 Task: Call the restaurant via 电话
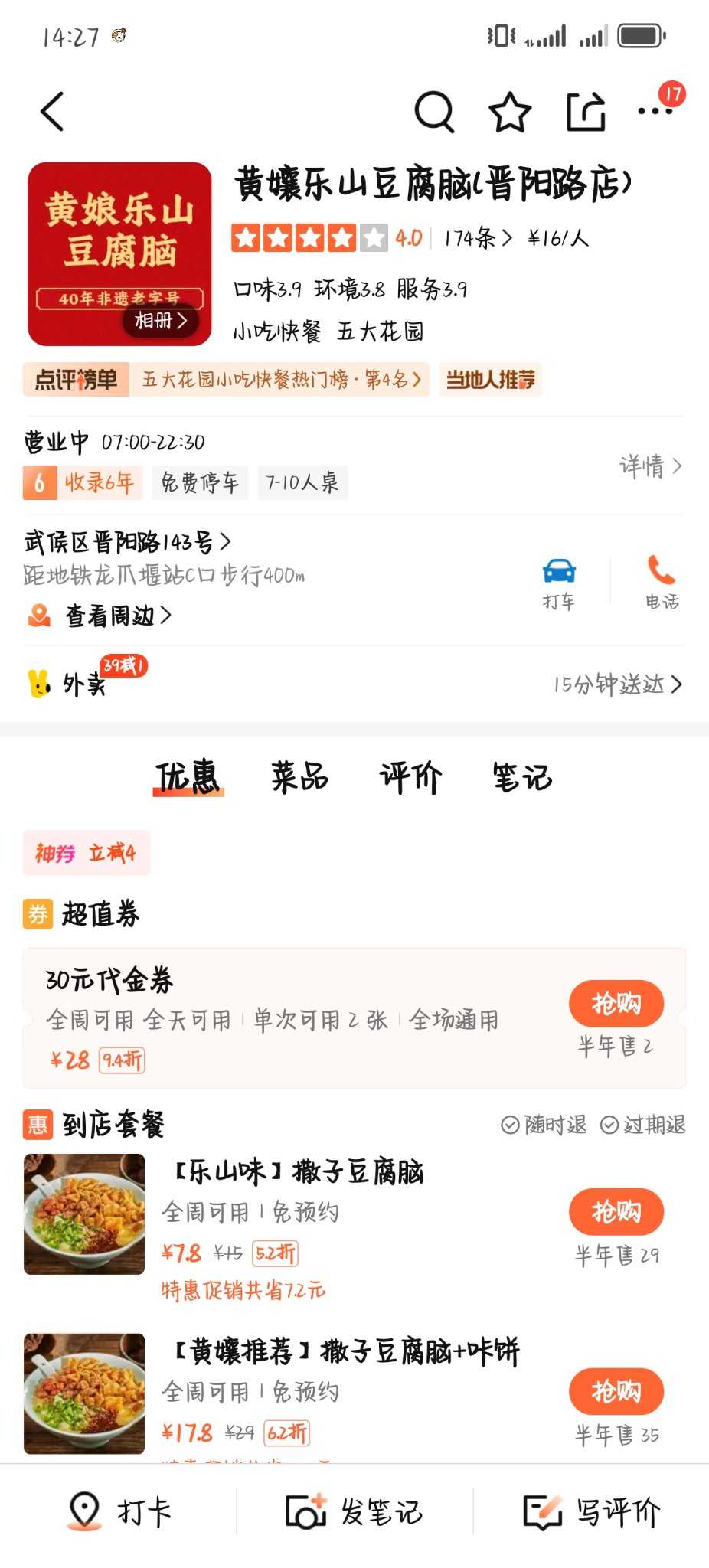662,583
